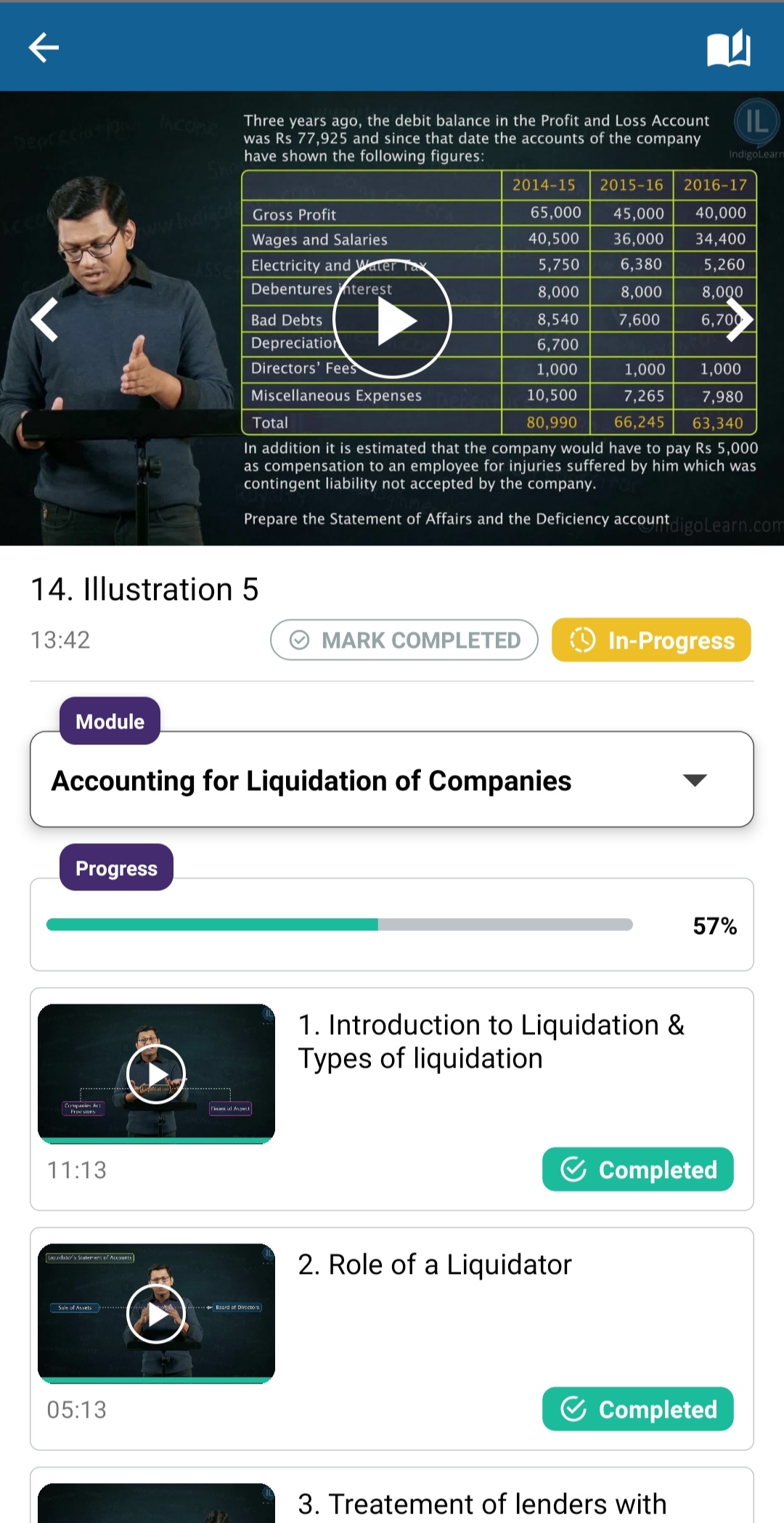Viewport: 784px width, 1523px height.
Task: Skip to the previous video with the left chevron
Action: [x=45, y=320]
